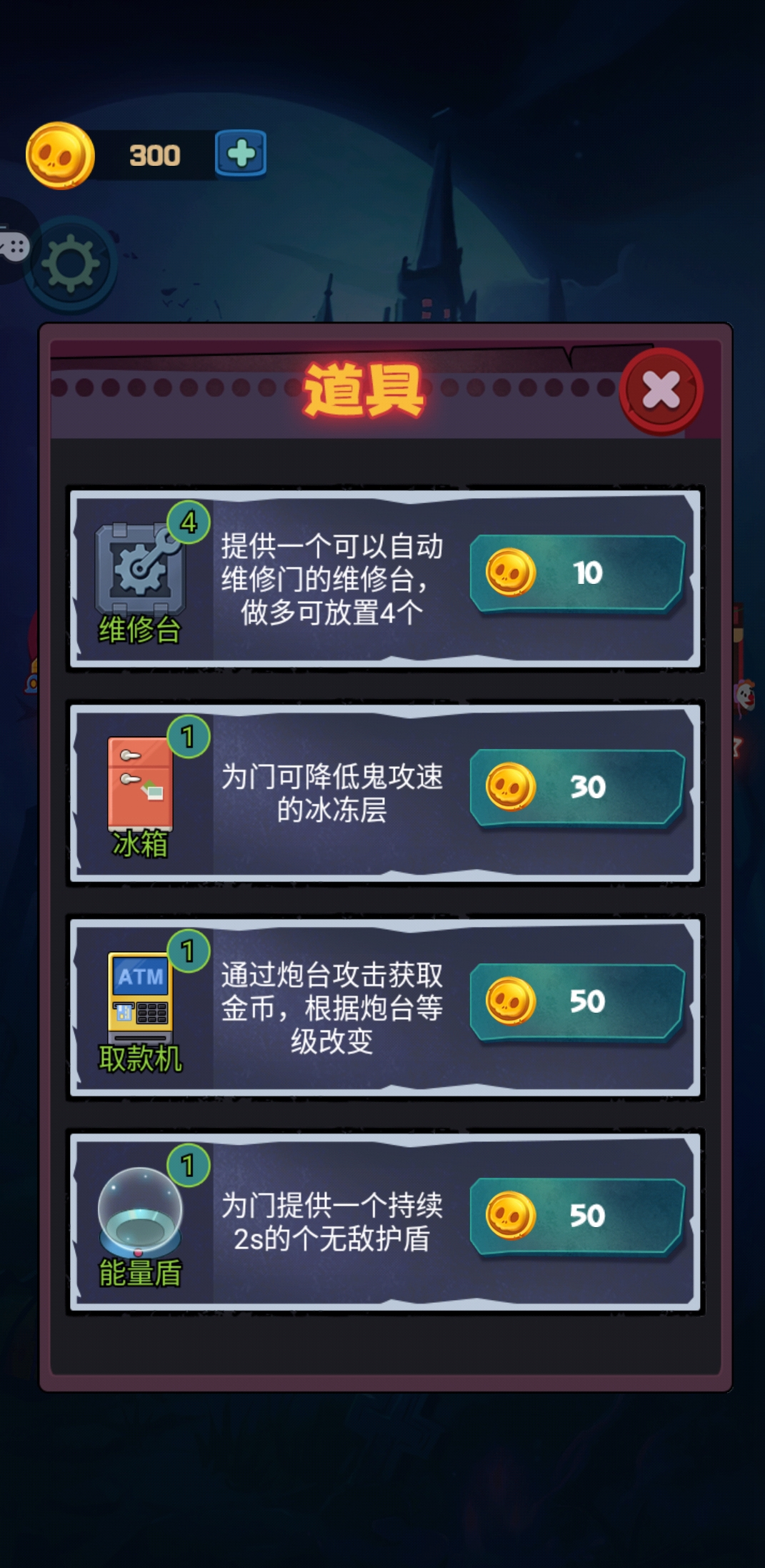Purchase the 取款机 for 50 coins
The image size is (765, 1568).
tap(577, 1001)
